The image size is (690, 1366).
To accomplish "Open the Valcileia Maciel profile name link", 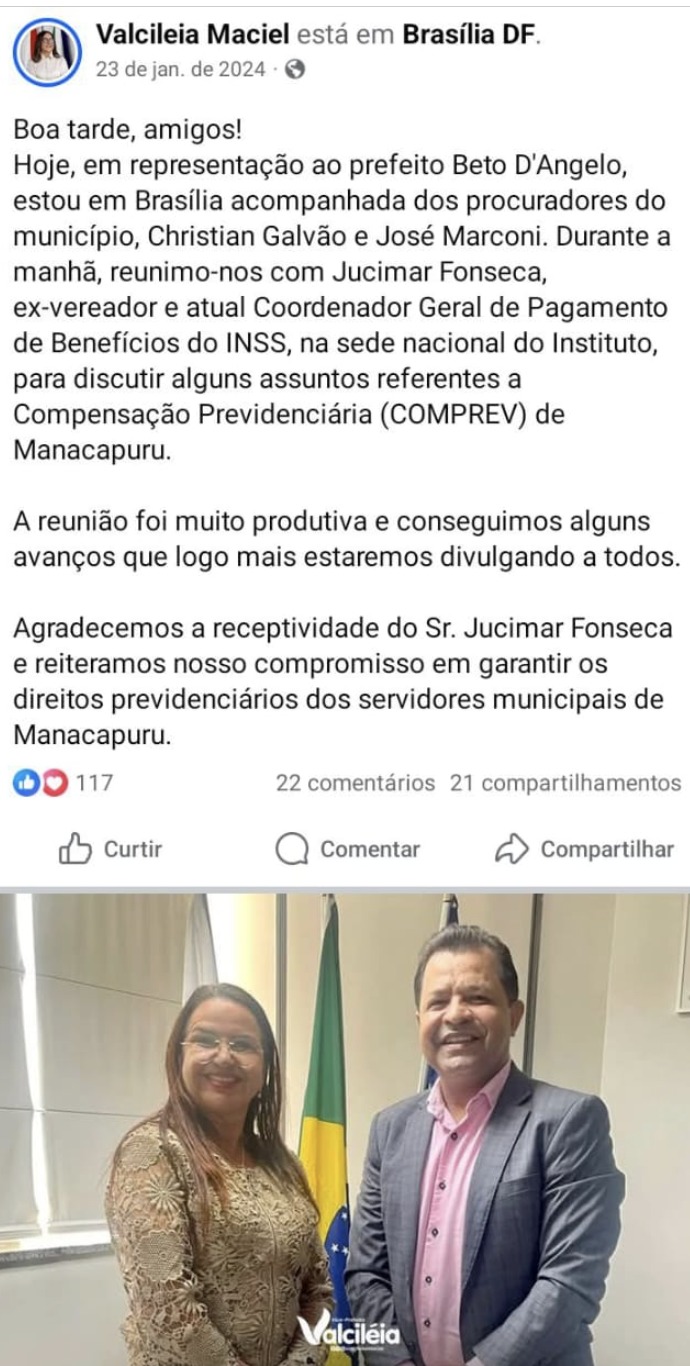I will (x=192, y=36).
